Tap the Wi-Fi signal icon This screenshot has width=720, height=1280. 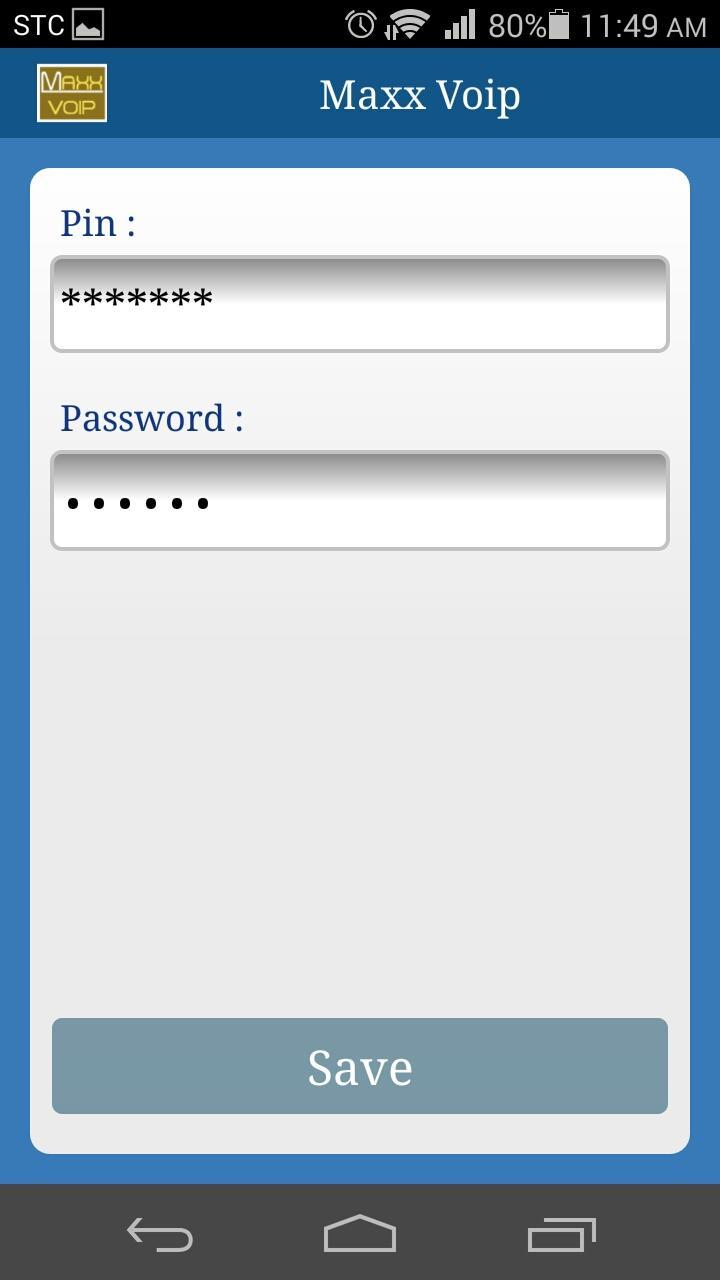pyautogui.click(x=411, y=24)
